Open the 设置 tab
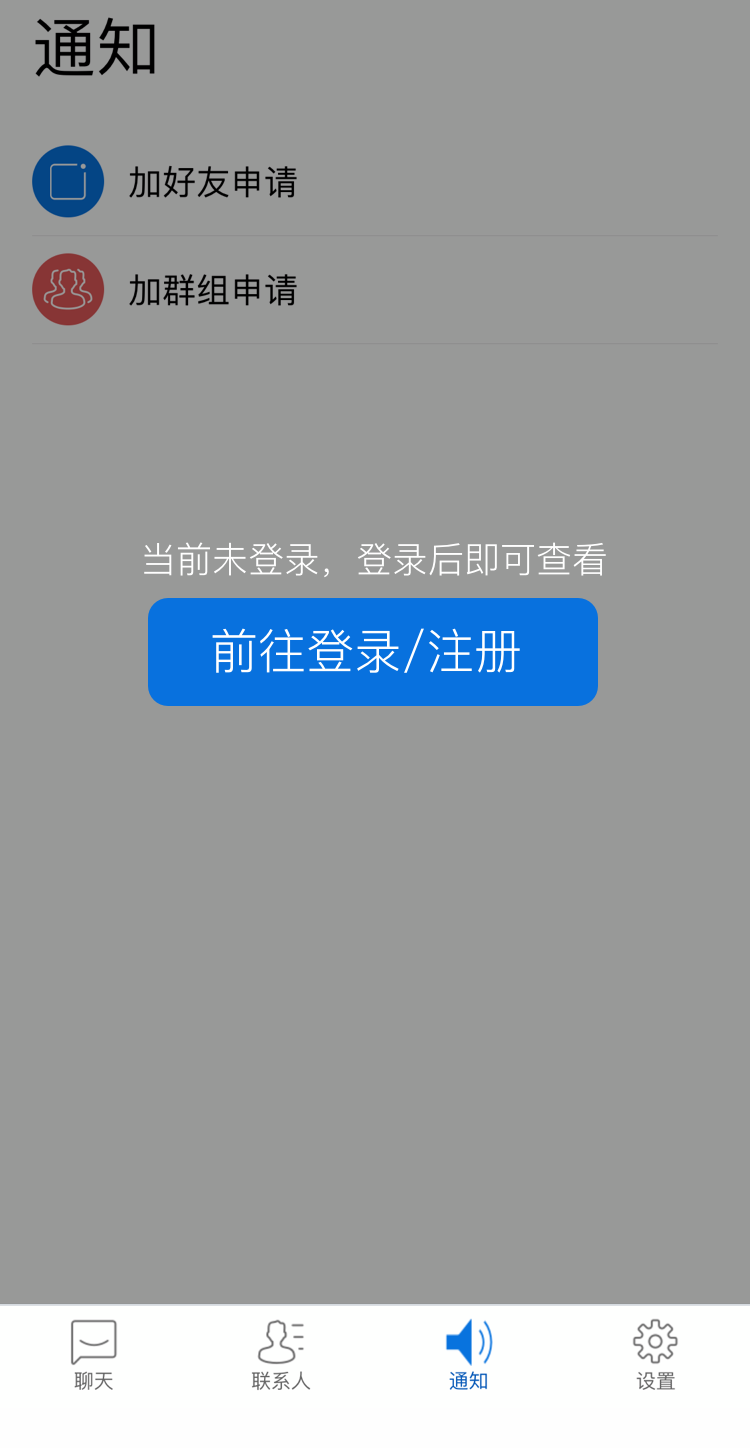Viewport: 750px width, 1448px height. pyautogui.click(x=656, y=1354)
